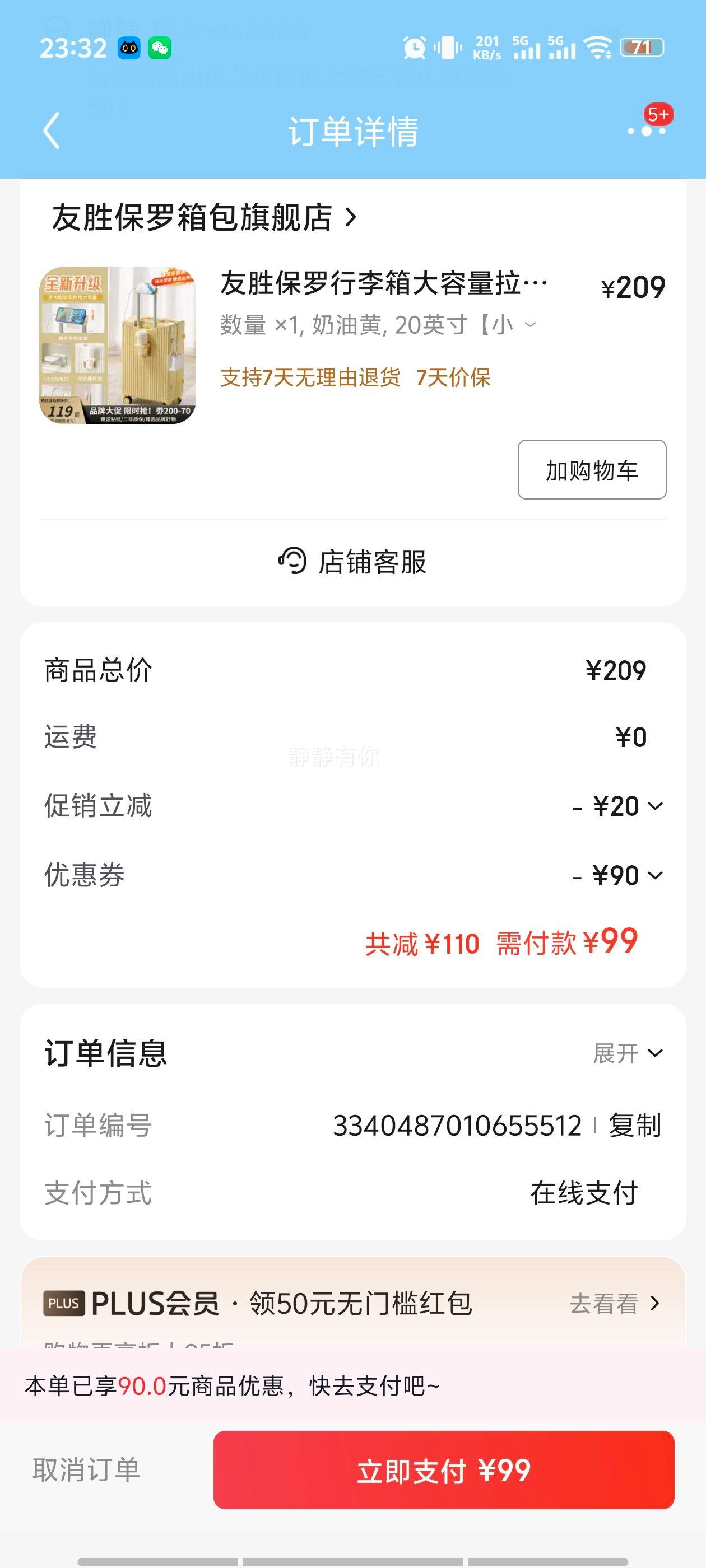Open the more options menu with 5+ badge

(x=647, y=130)
